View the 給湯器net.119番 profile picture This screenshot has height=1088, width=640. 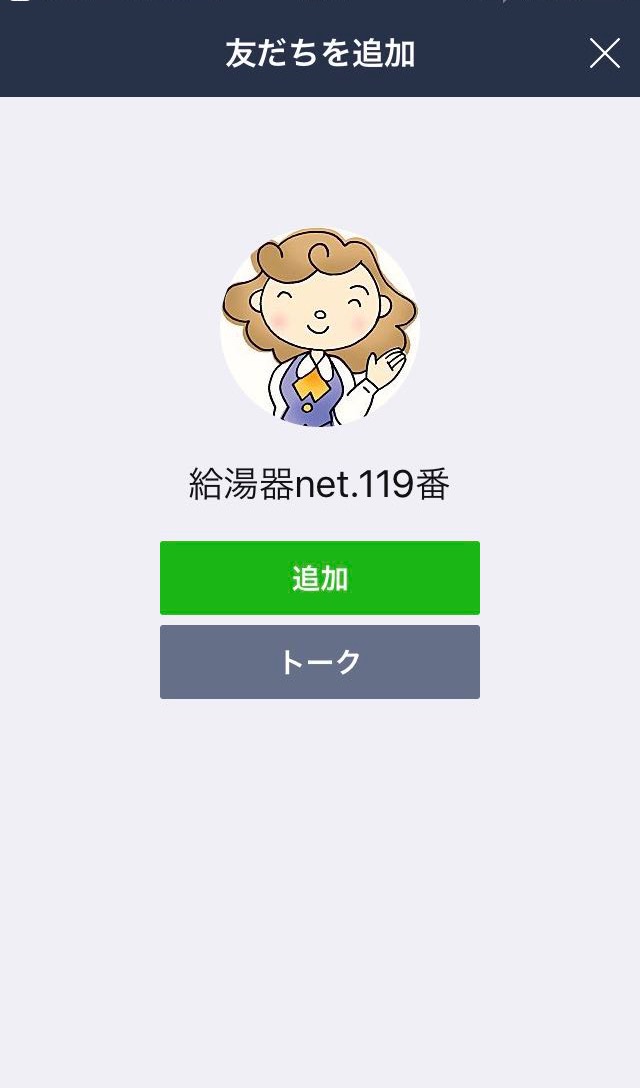click(x=320, y=328)
